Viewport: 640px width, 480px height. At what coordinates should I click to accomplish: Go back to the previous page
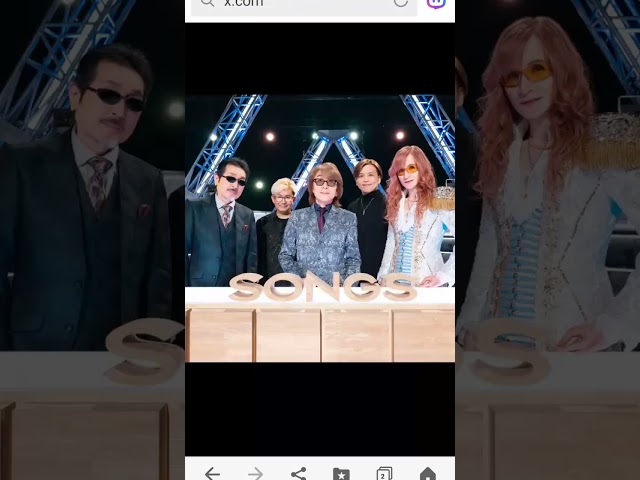coord(212,473)
